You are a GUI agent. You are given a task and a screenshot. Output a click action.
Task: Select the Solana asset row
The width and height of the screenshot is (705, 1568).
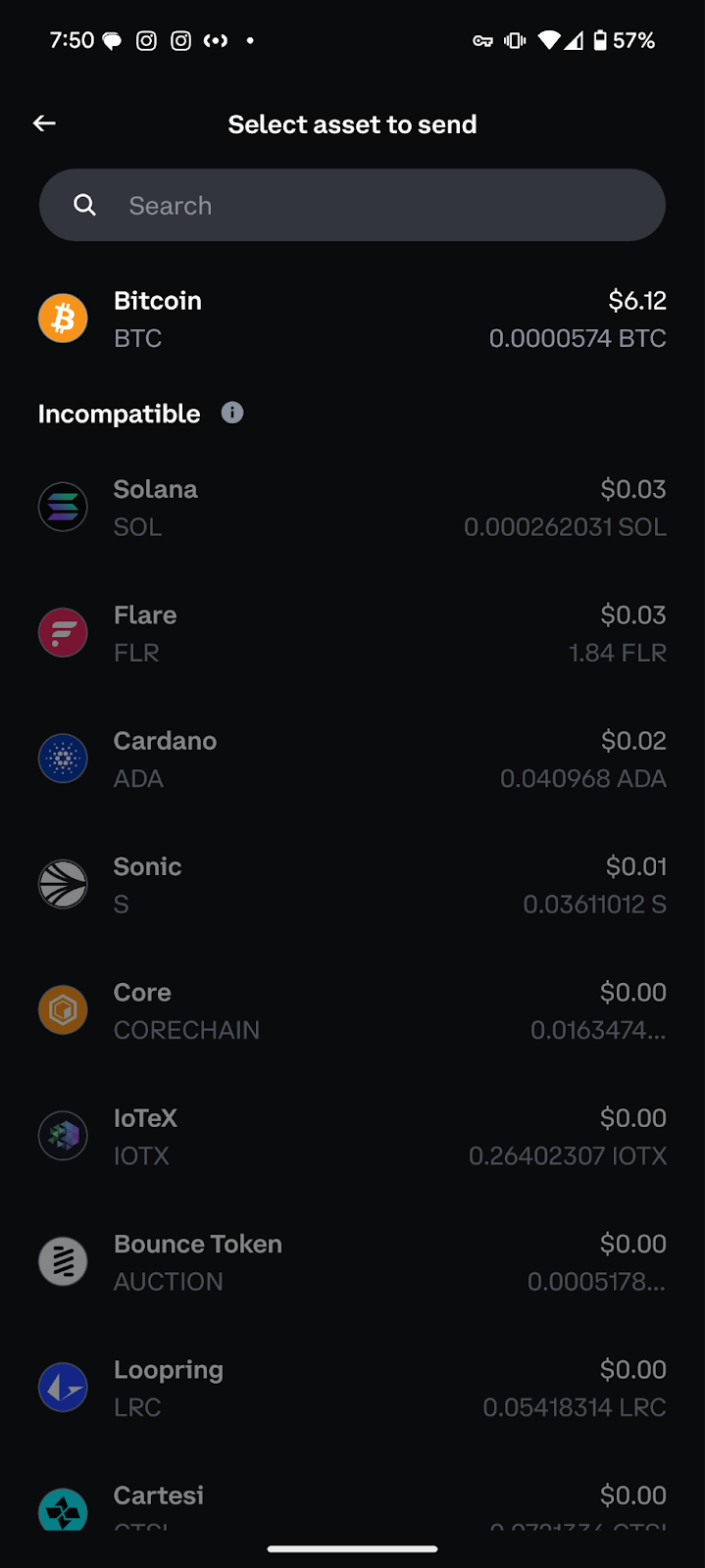pos(352,508)
